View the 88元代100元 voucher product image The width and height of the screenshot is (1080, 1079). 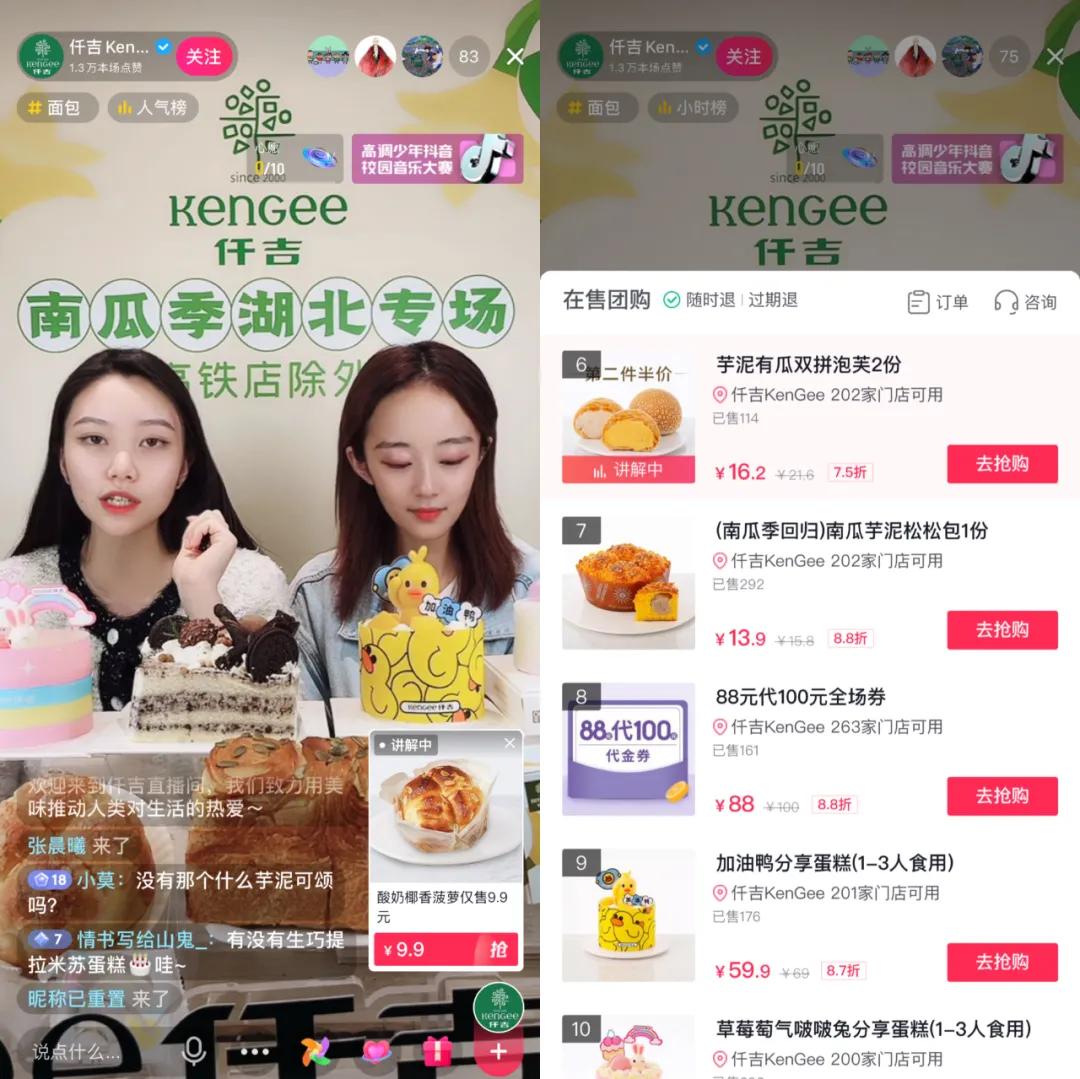(x=628, y=749)
